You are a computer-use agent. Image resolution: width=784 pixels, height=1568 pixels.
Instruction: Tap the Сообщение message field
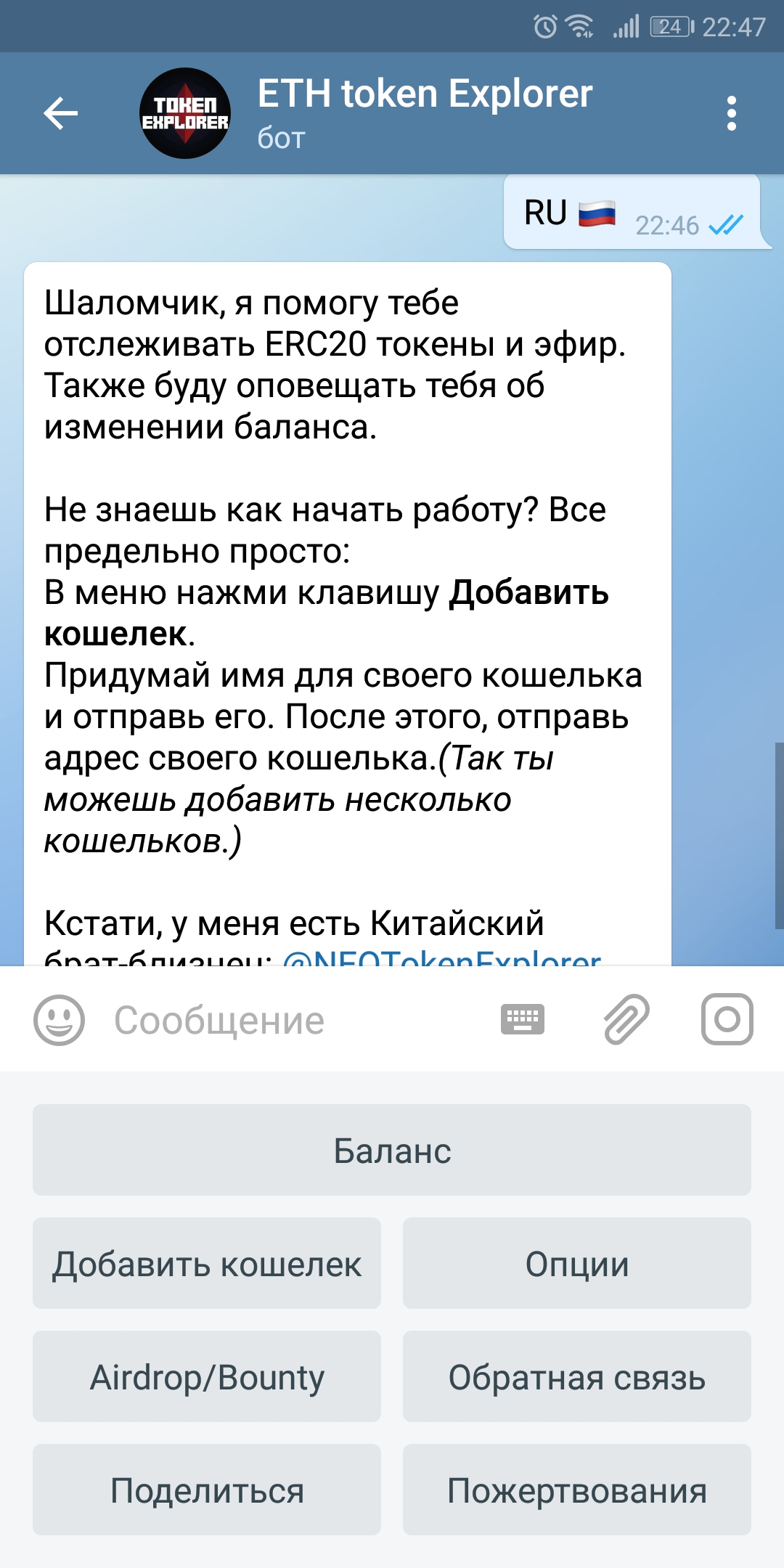(x=290, y=1020)
